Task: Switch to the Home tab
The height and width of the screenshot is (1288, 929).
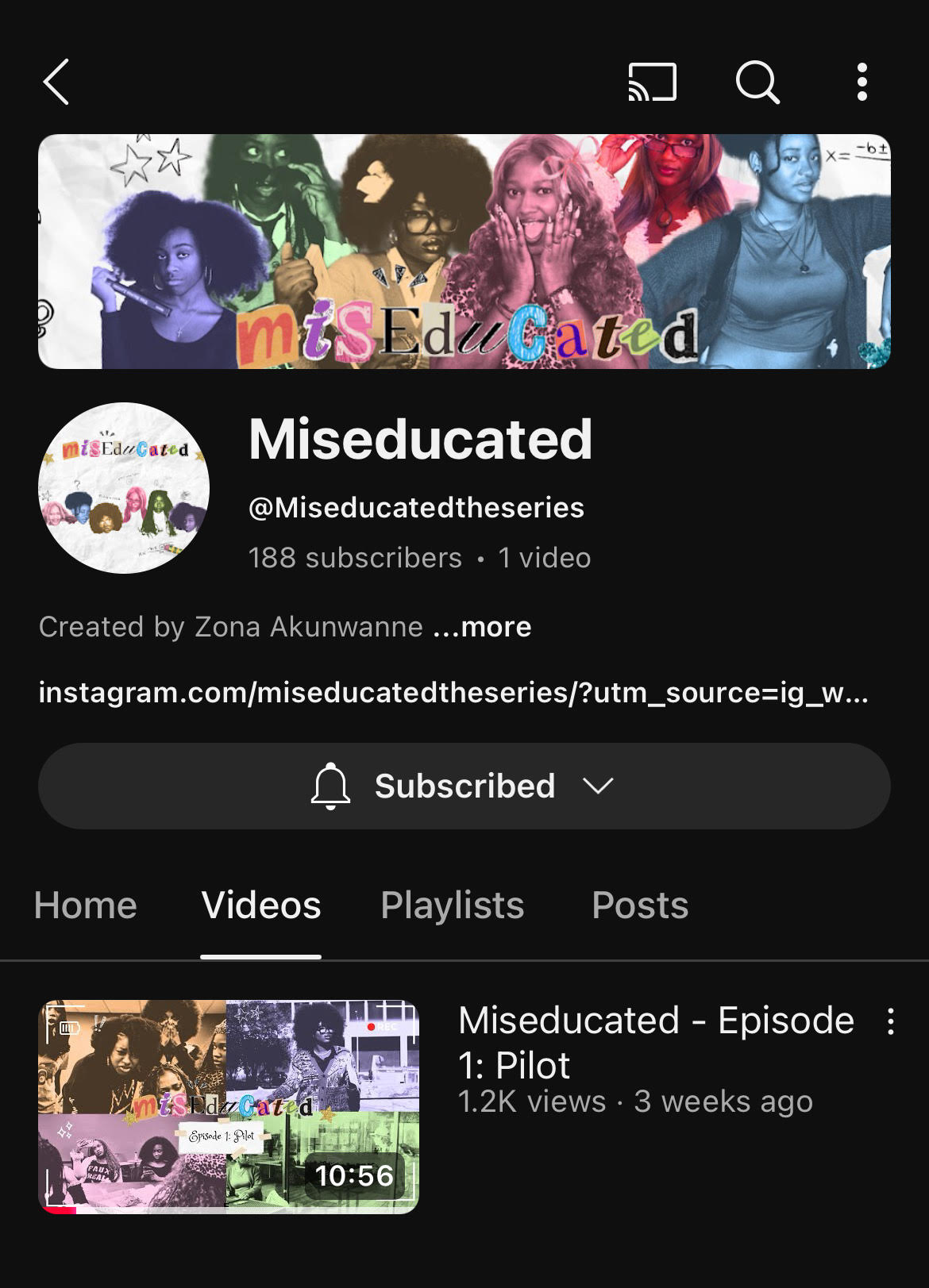Action: (x=86, y=905)
